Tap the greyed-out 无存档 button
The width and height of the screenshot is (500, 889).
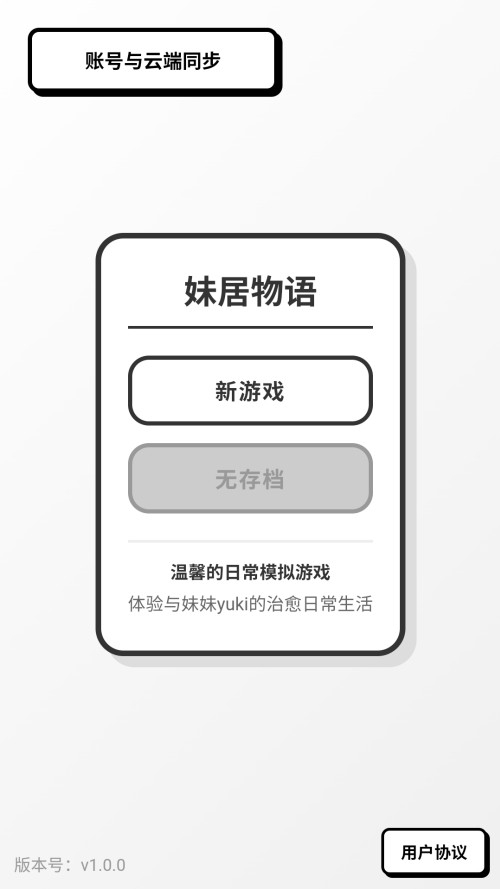tap(250, 479)
